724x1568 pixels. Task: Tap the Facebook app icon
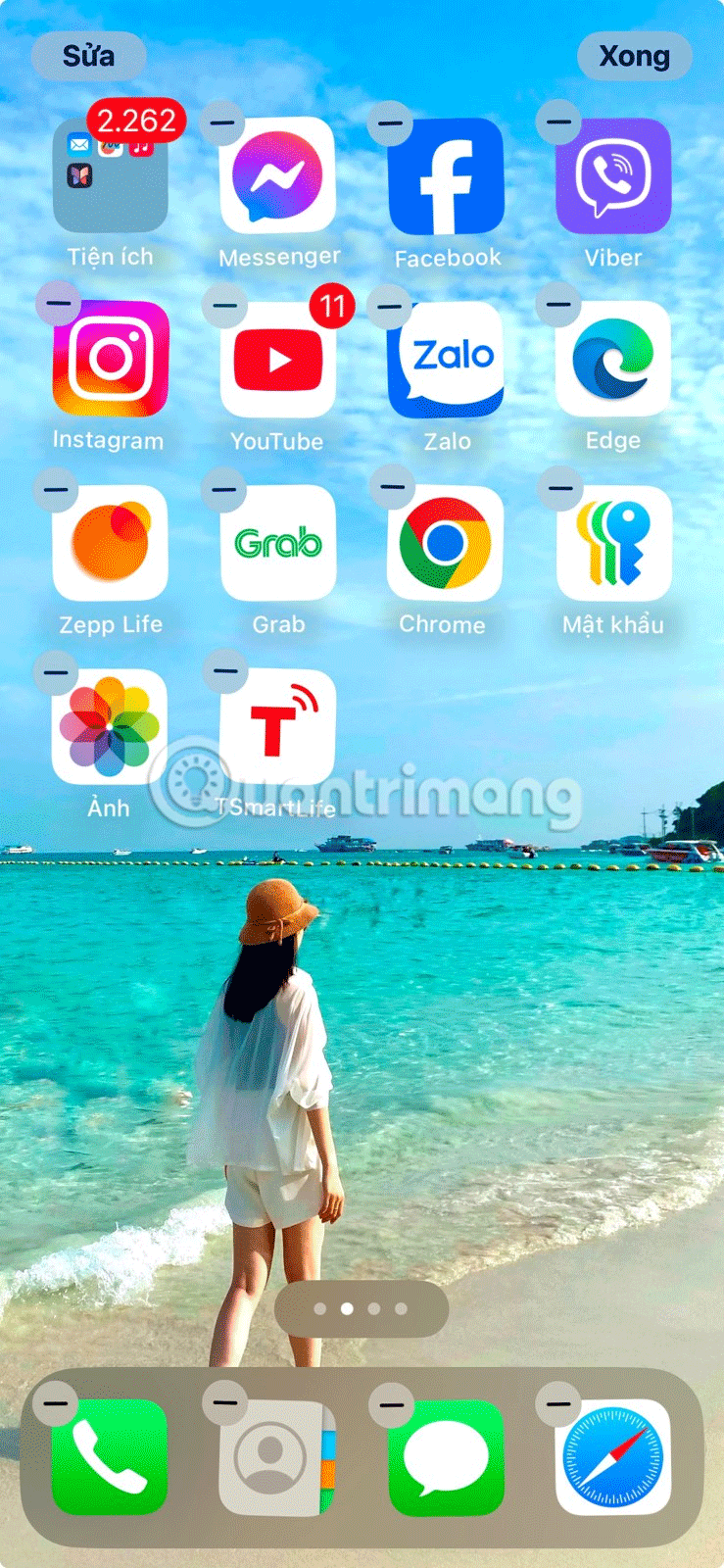click(x=446, y=176)
